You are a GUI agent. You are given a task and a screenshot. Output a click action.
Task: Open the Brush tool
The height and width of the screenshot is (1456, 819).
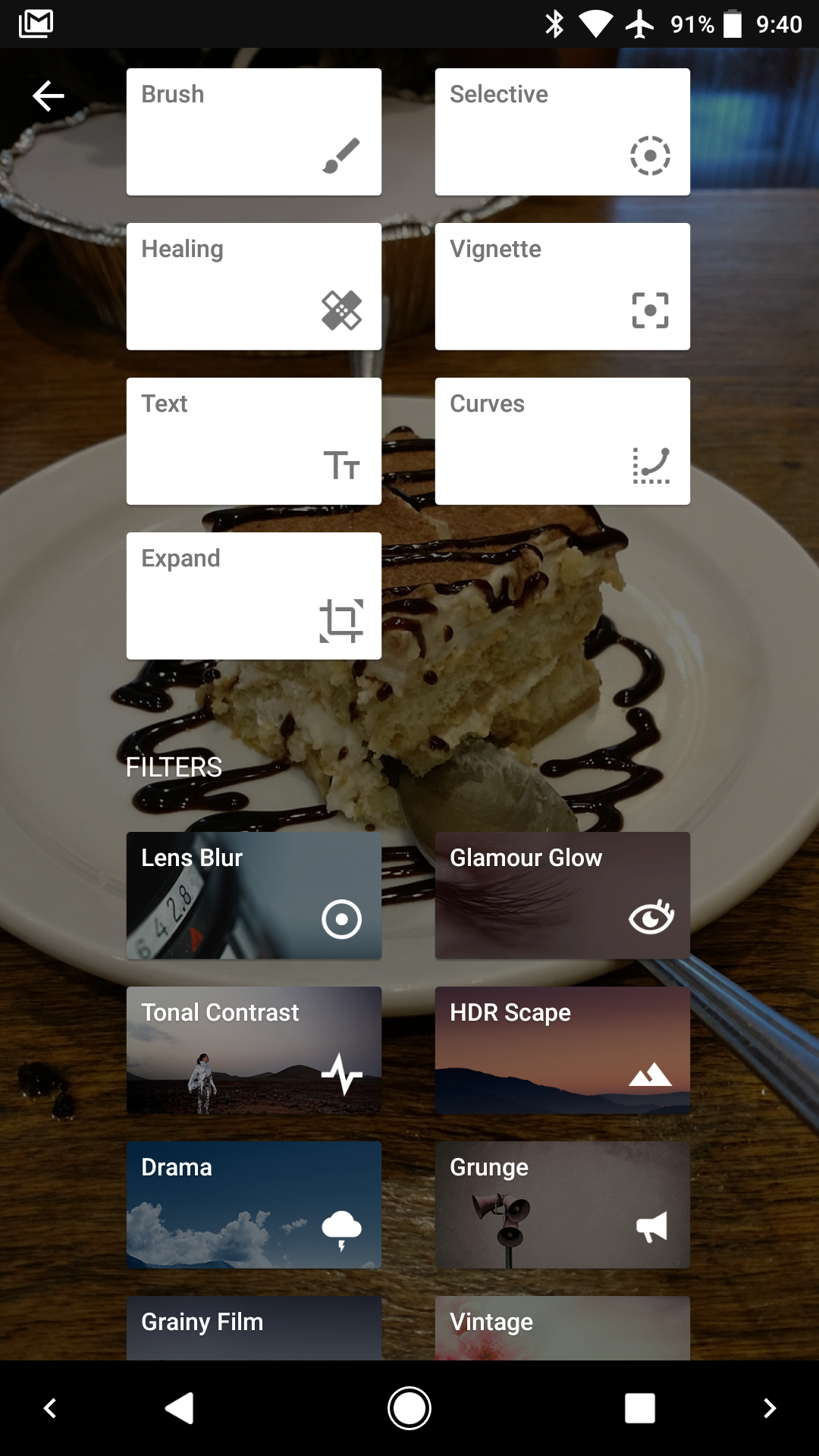point(253,132)
